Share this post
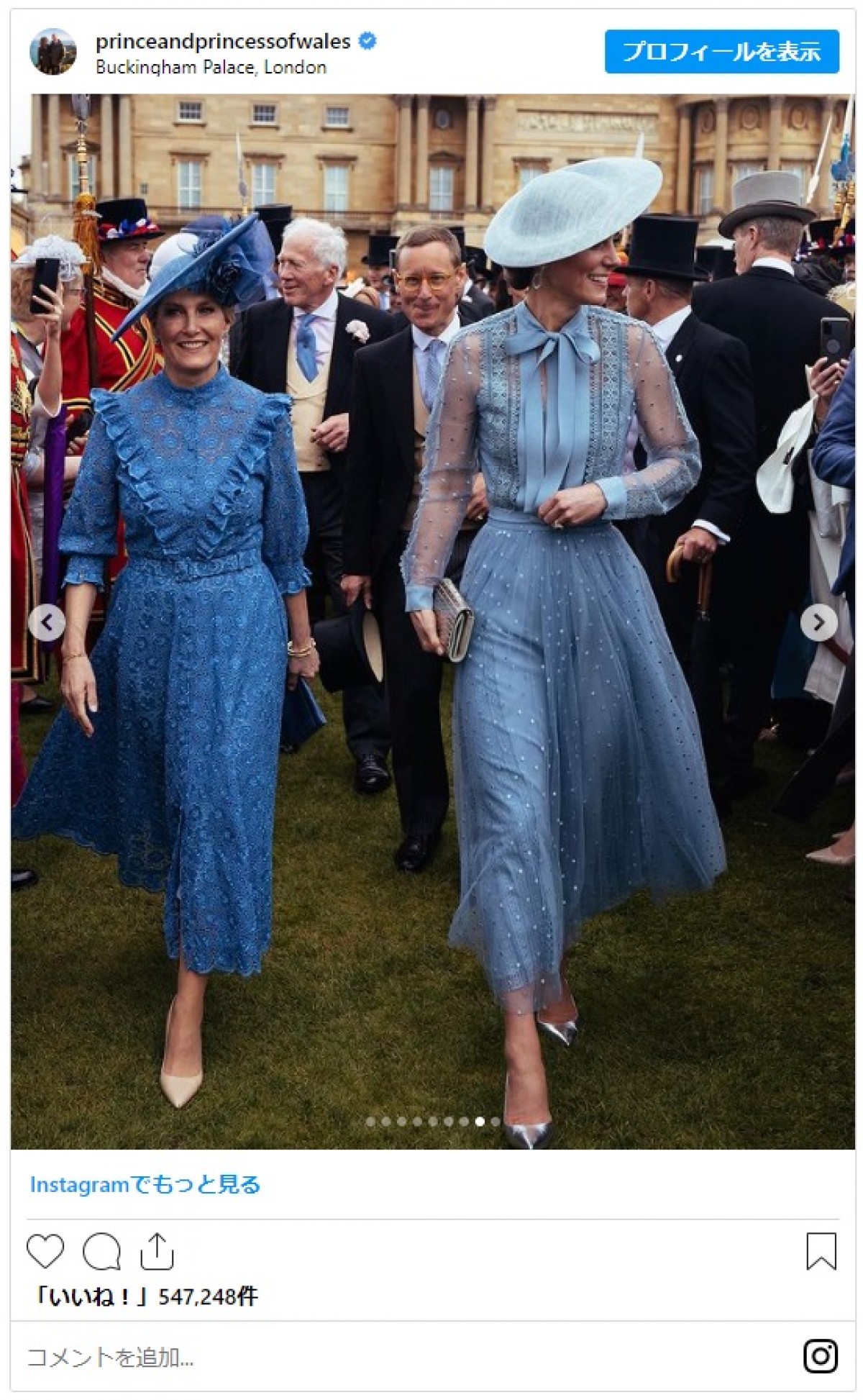 [157, 1250]
